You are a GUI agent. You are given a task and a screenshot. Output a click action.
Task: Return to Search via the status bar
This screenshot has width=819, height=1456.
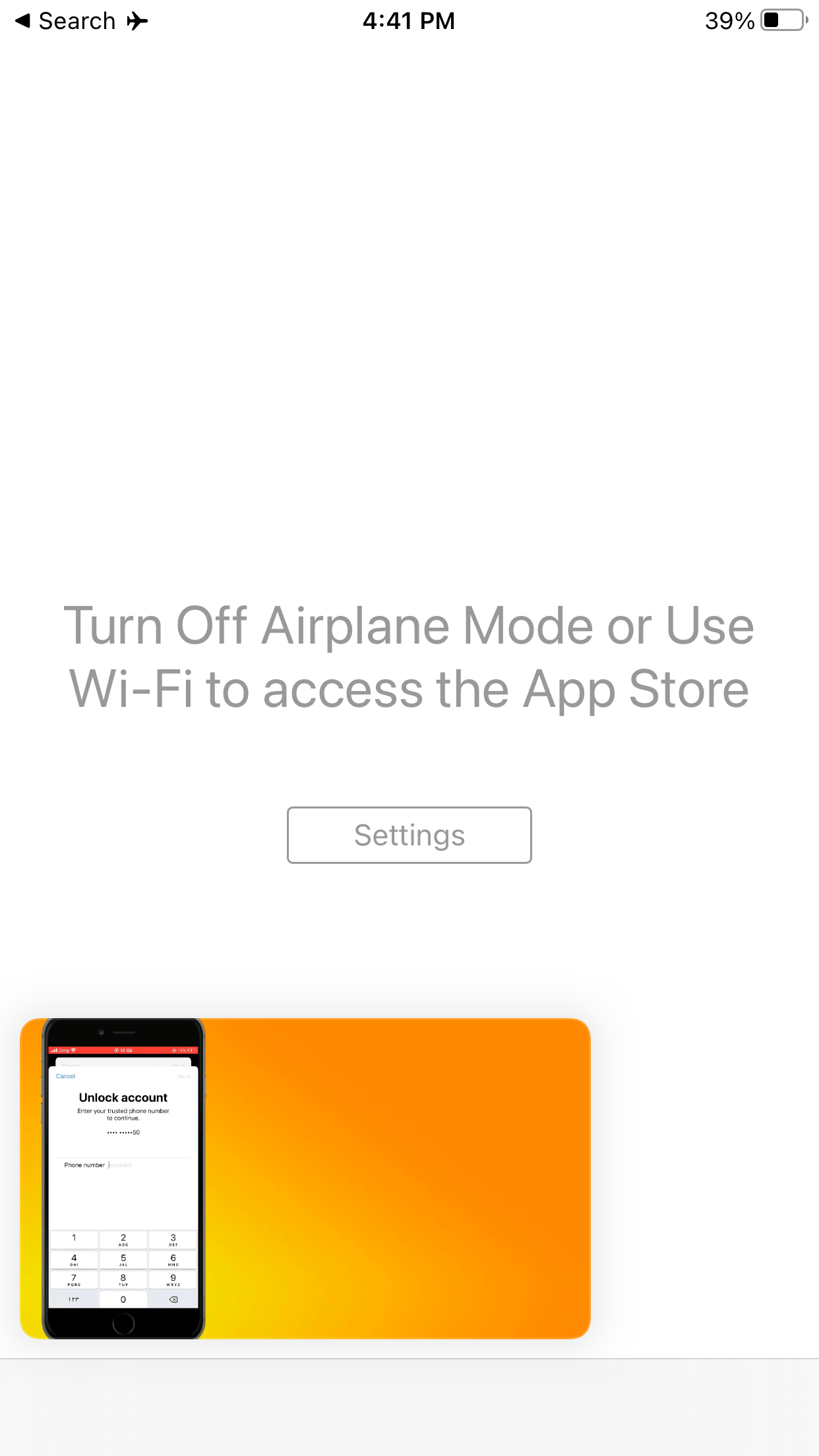pyautogui.click(x=76, y=20)
